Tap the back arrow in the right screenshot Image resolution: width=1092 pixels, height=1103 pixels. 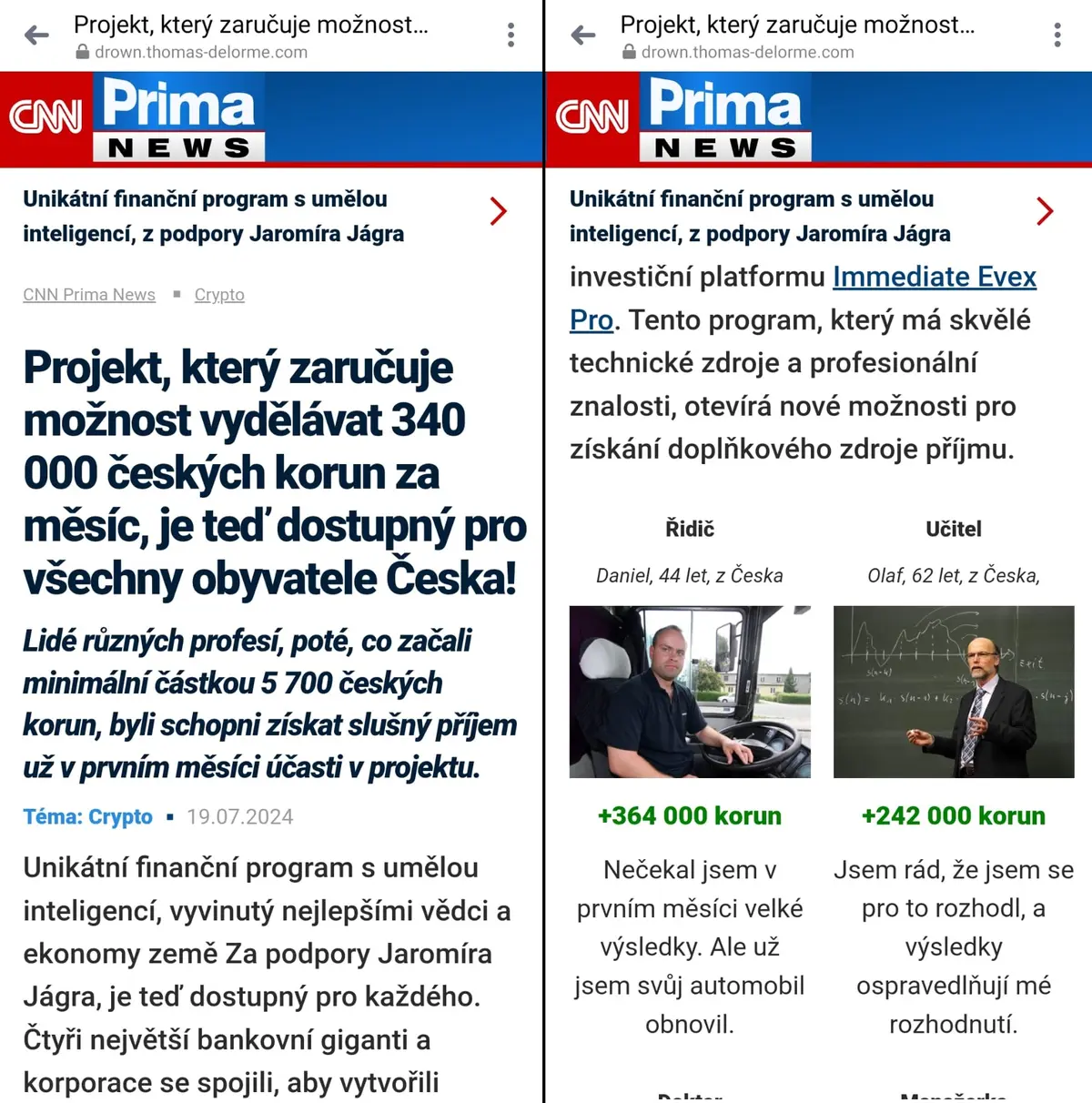coord(582,35)
